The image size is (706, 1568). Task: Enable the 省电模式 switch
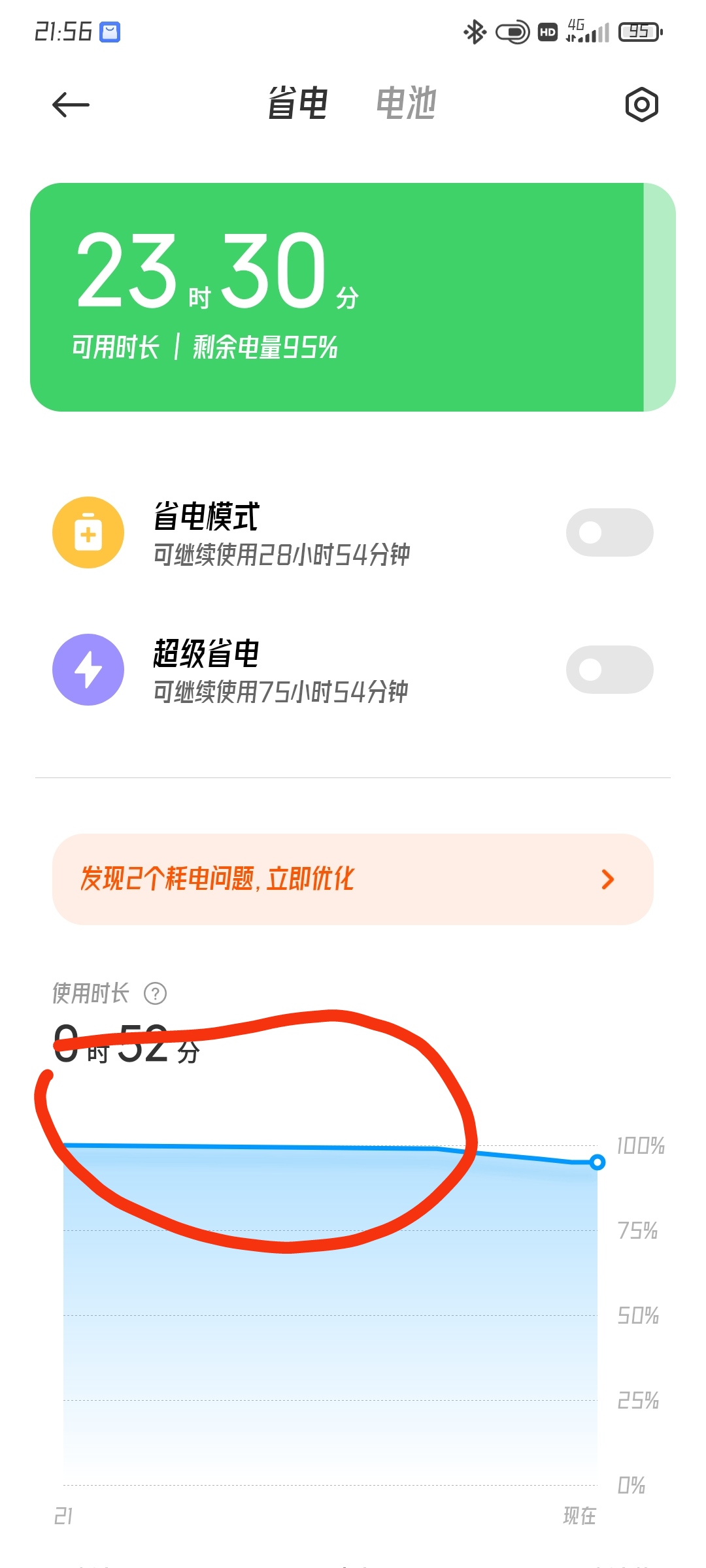(x=609, y=532)
